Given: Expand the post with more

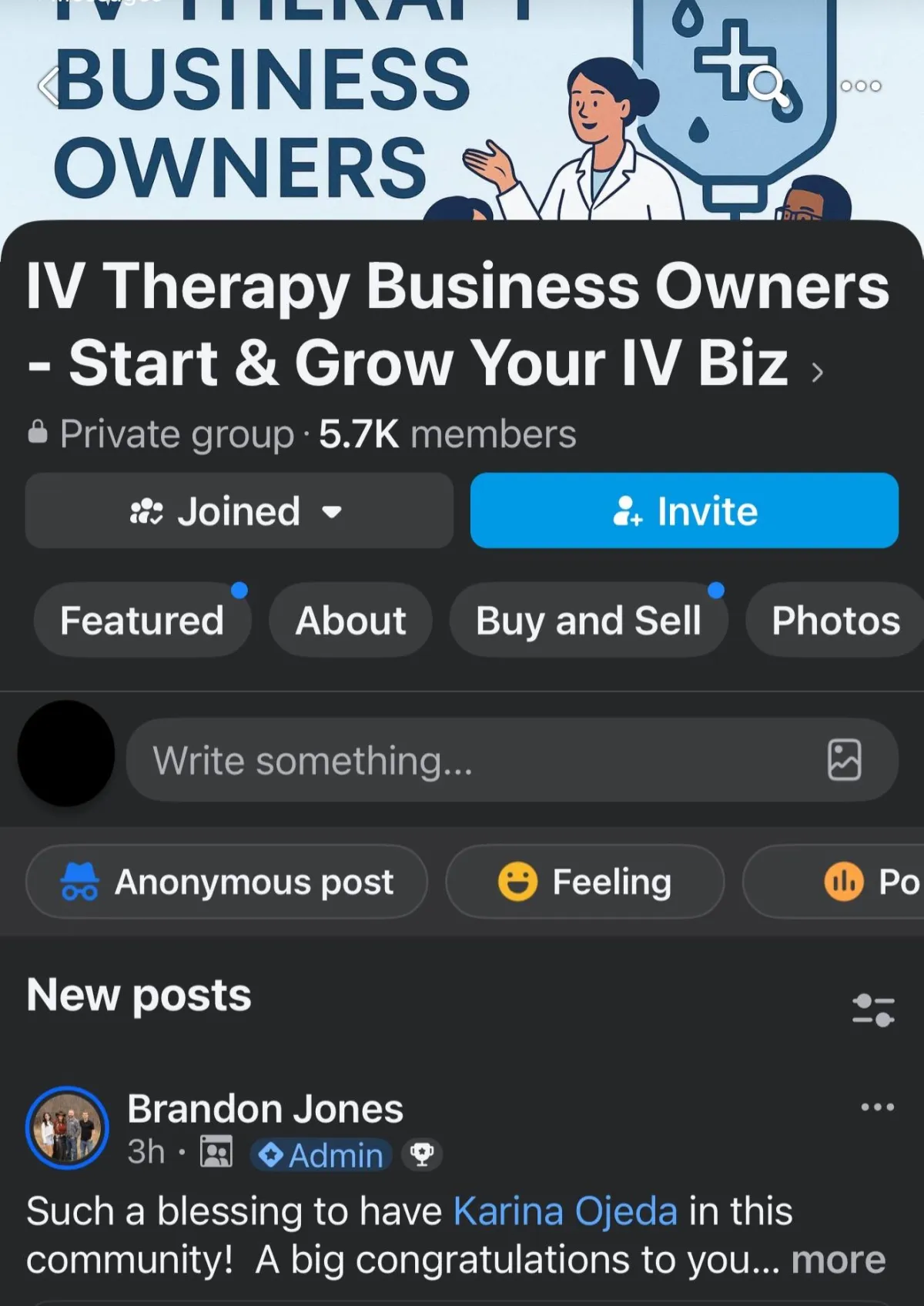Looking at the screenshot, I should [839, 1261].
